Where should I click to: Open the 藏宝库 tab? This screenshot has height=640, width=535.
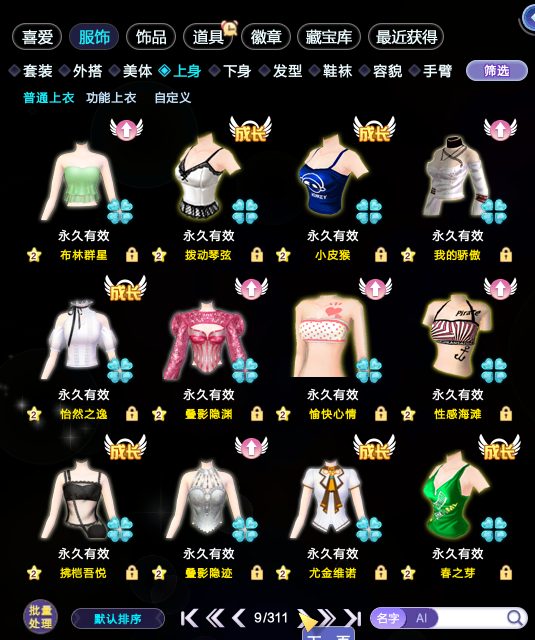(329, 37)
